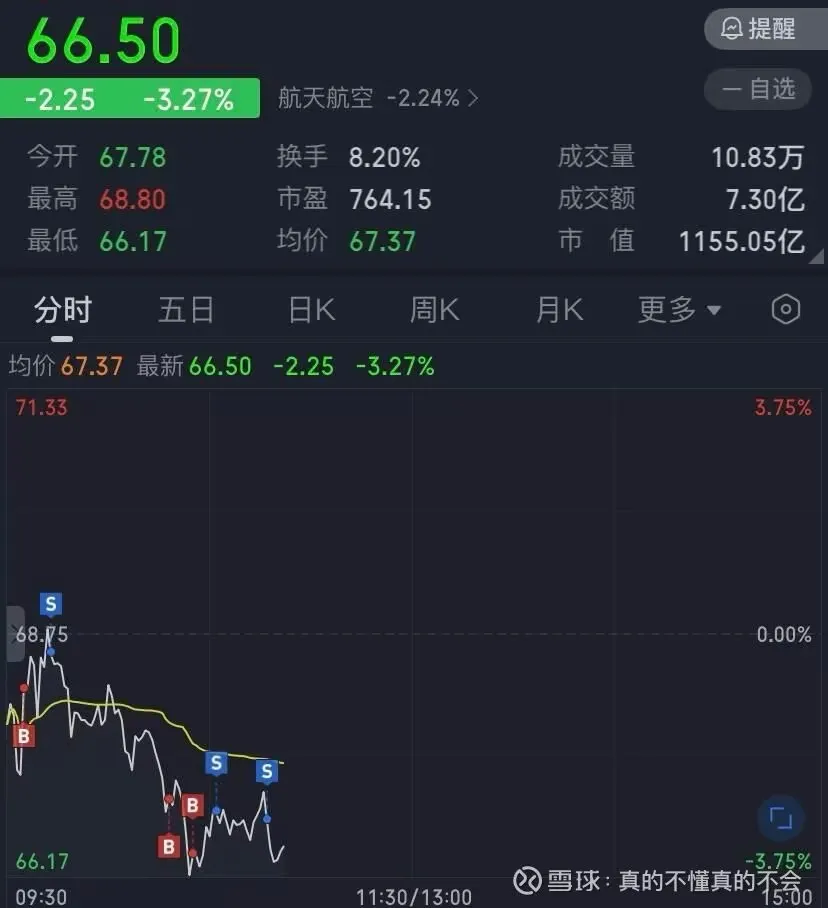The width and height of the screenshot is (828, 908).
Task: Open chart settings hexagon icon
Action: [786, 310]
